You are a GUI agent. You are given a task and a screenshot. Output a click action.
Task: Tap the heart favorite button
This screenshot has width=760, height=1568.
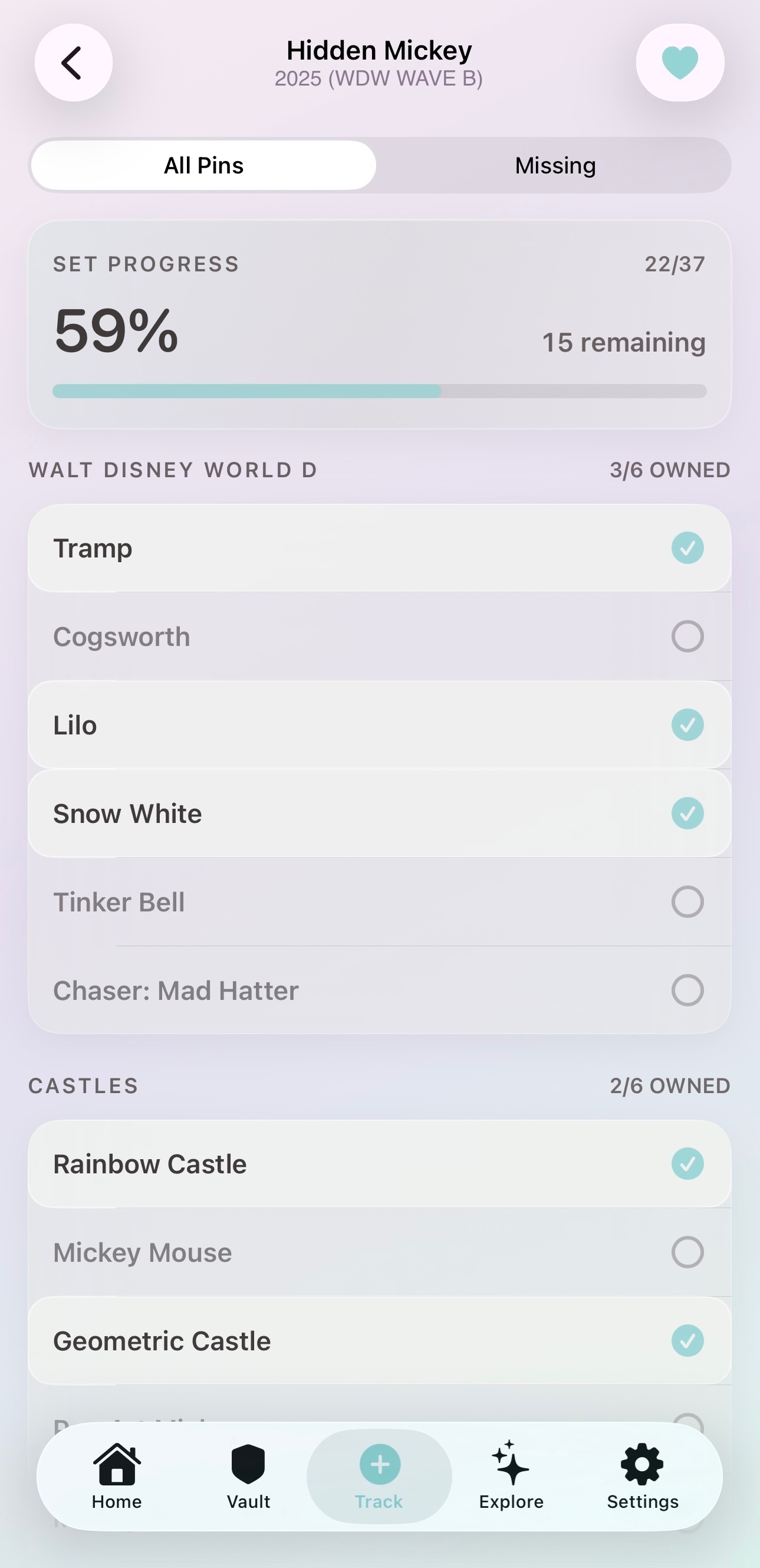(680, 63)
